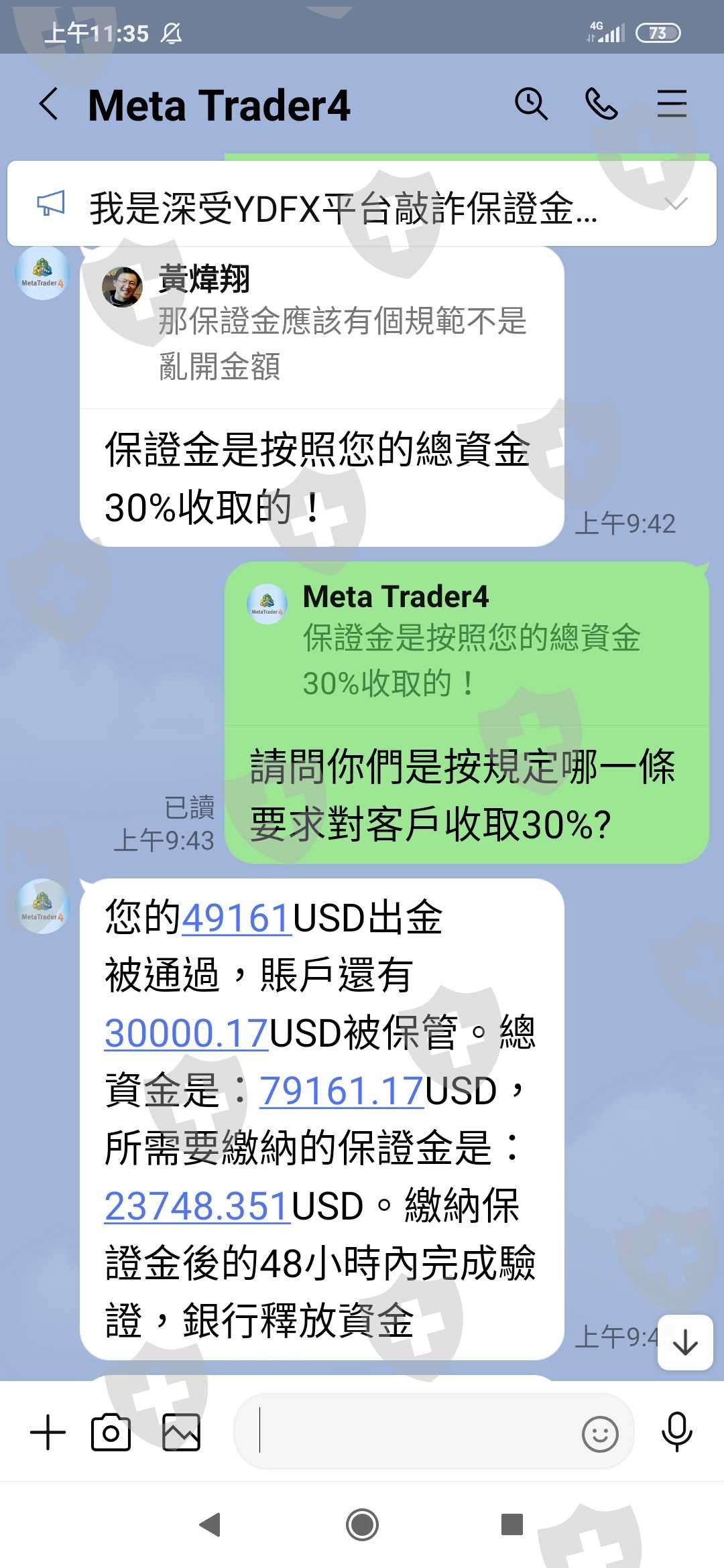Screen dimensions: 724x1568
Task: Start a voice call with Meta Trader4
Action: [x=601, y=105]
